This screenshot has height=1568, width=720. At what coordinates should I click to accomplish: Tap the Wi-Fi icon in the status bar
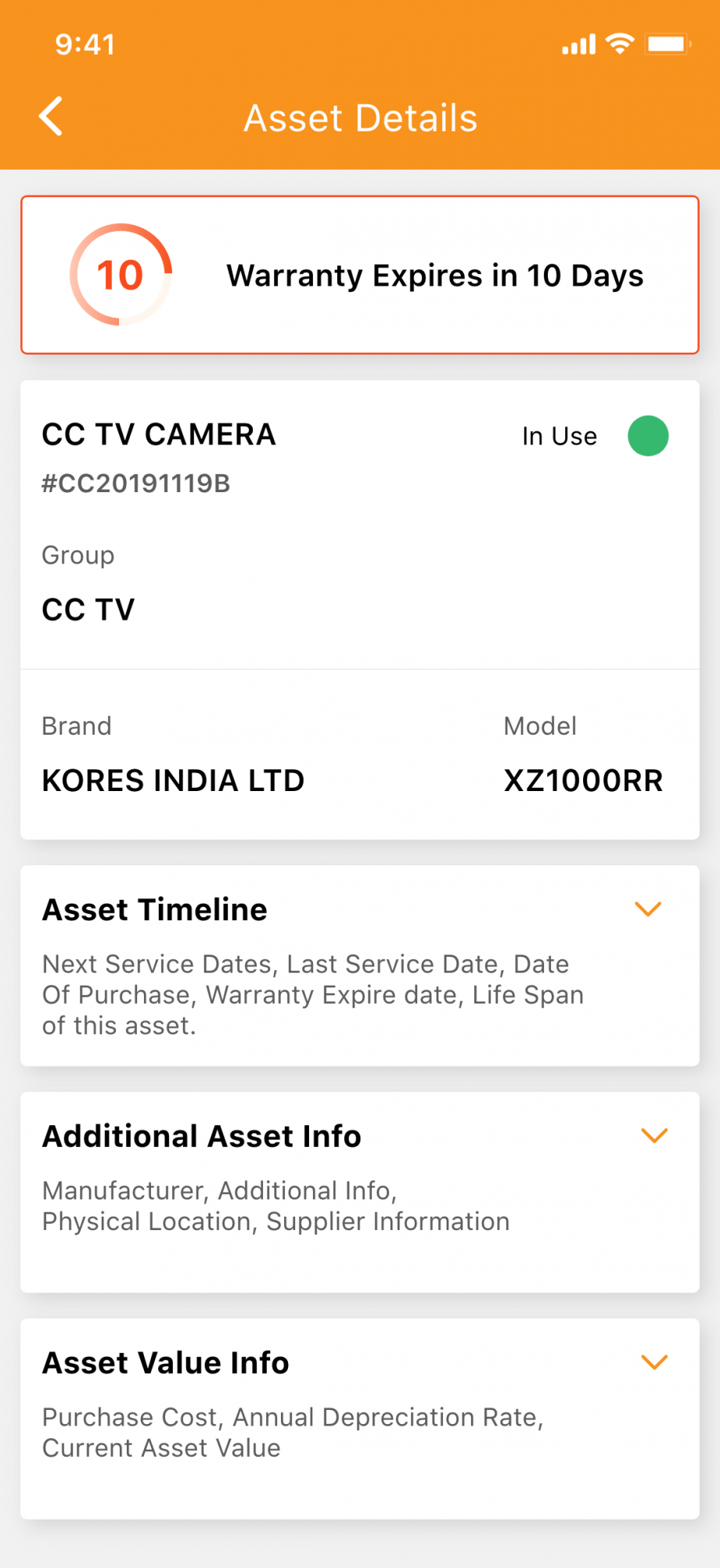[x=620, y=45]
